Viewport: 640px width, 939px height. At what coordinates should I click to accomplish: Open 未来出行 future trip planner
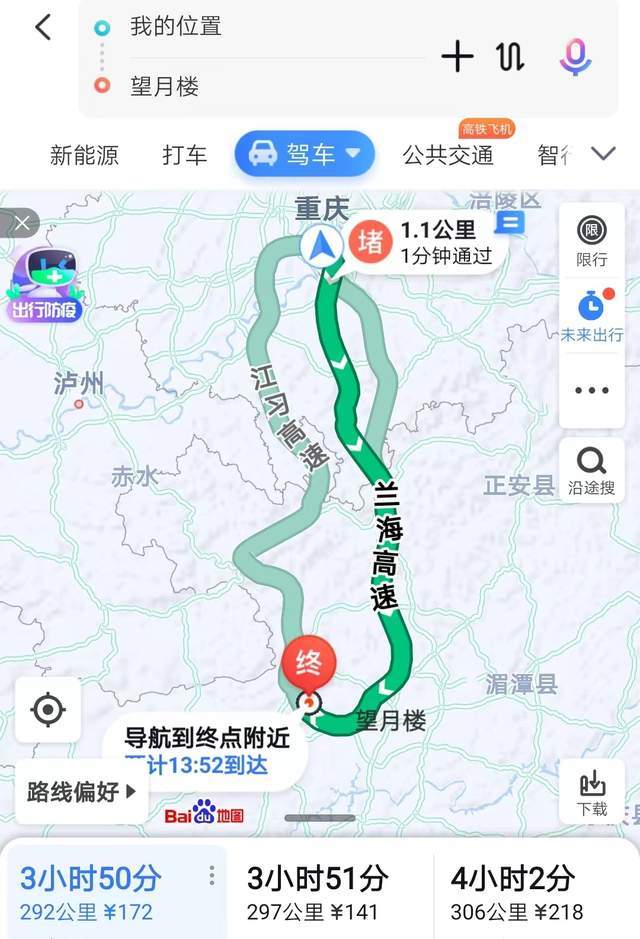592,315
